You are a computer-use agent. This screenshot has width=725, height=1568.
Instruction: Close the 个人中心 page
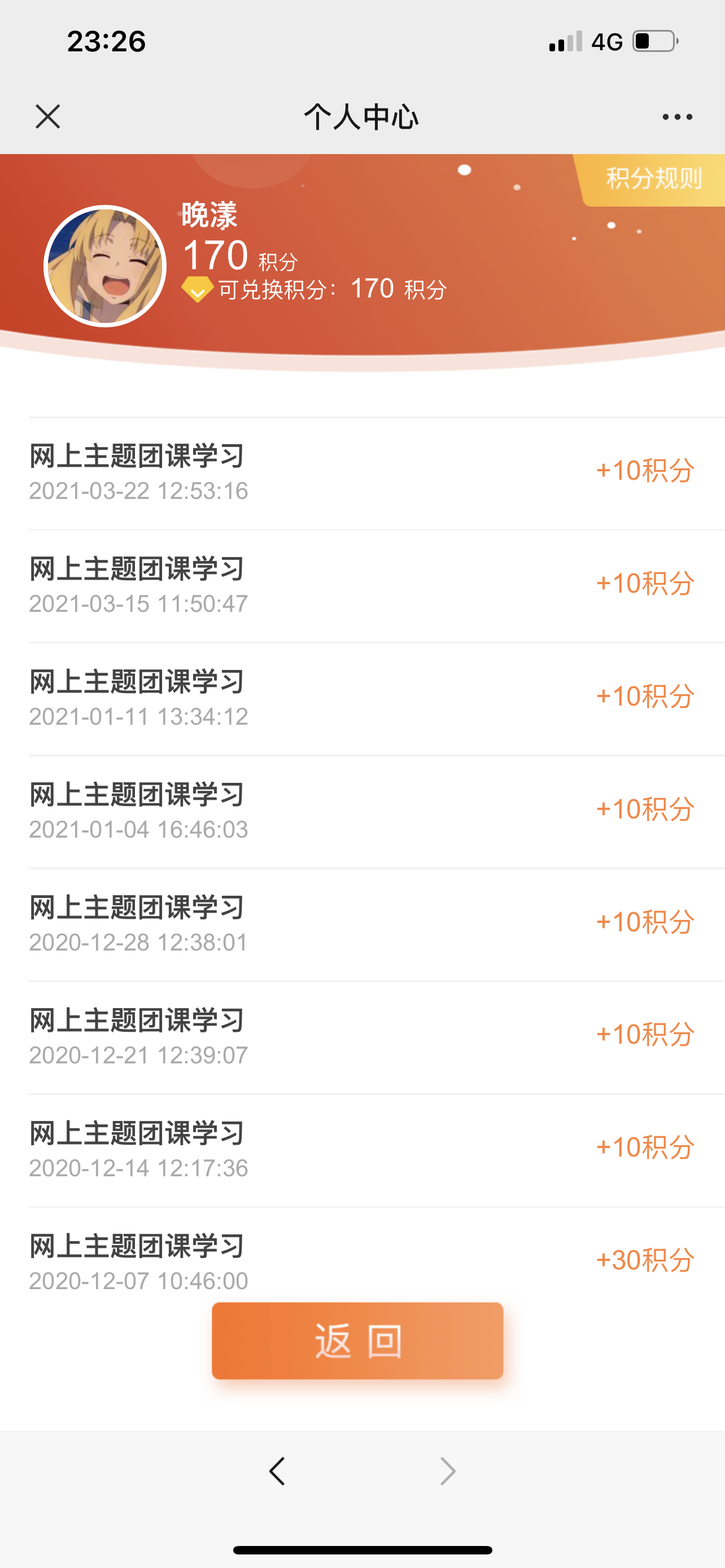[x=47, y=116]
